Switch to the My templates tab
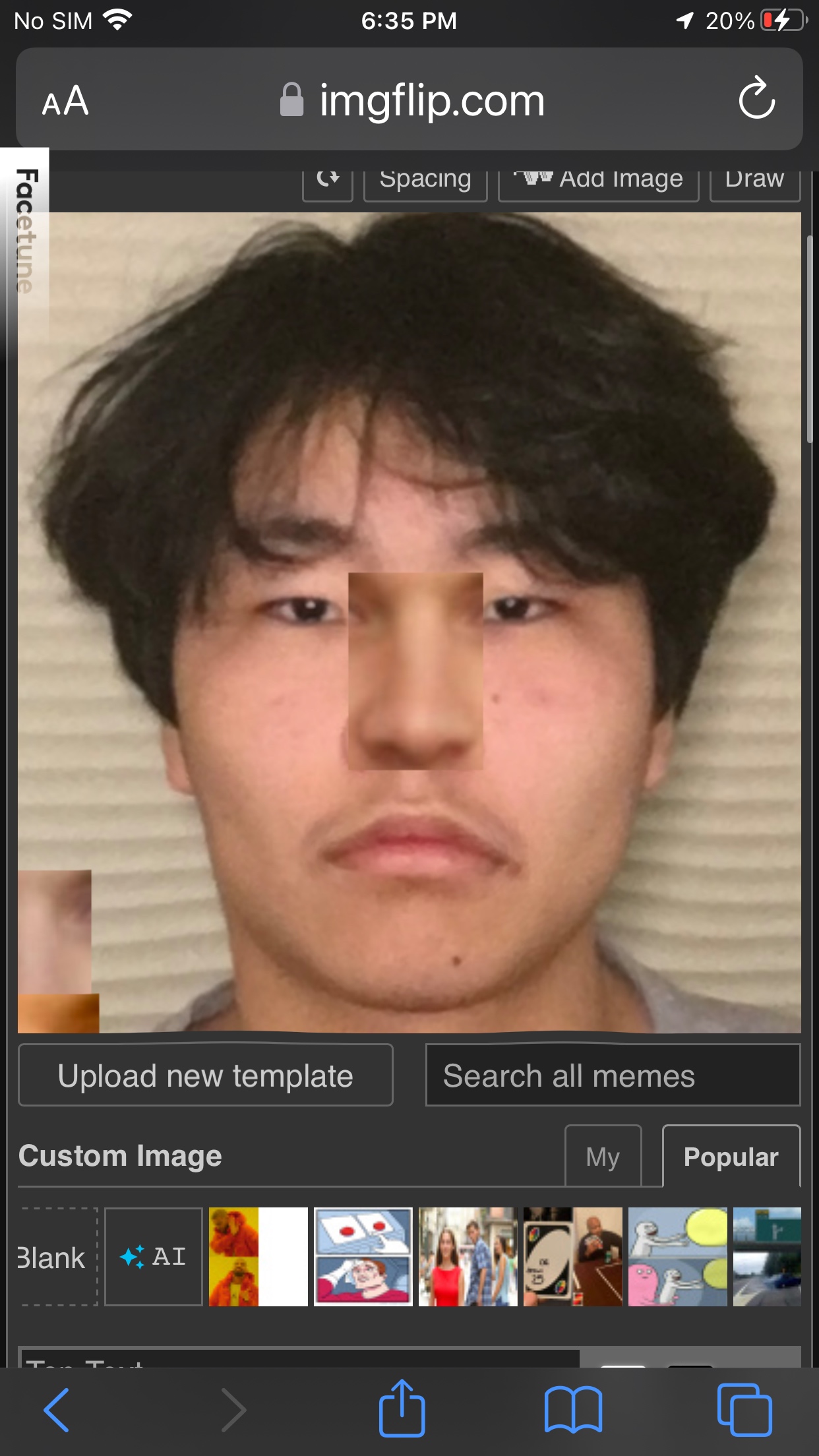Screen dimensions: 819x1456 [x=603, y=1157]
